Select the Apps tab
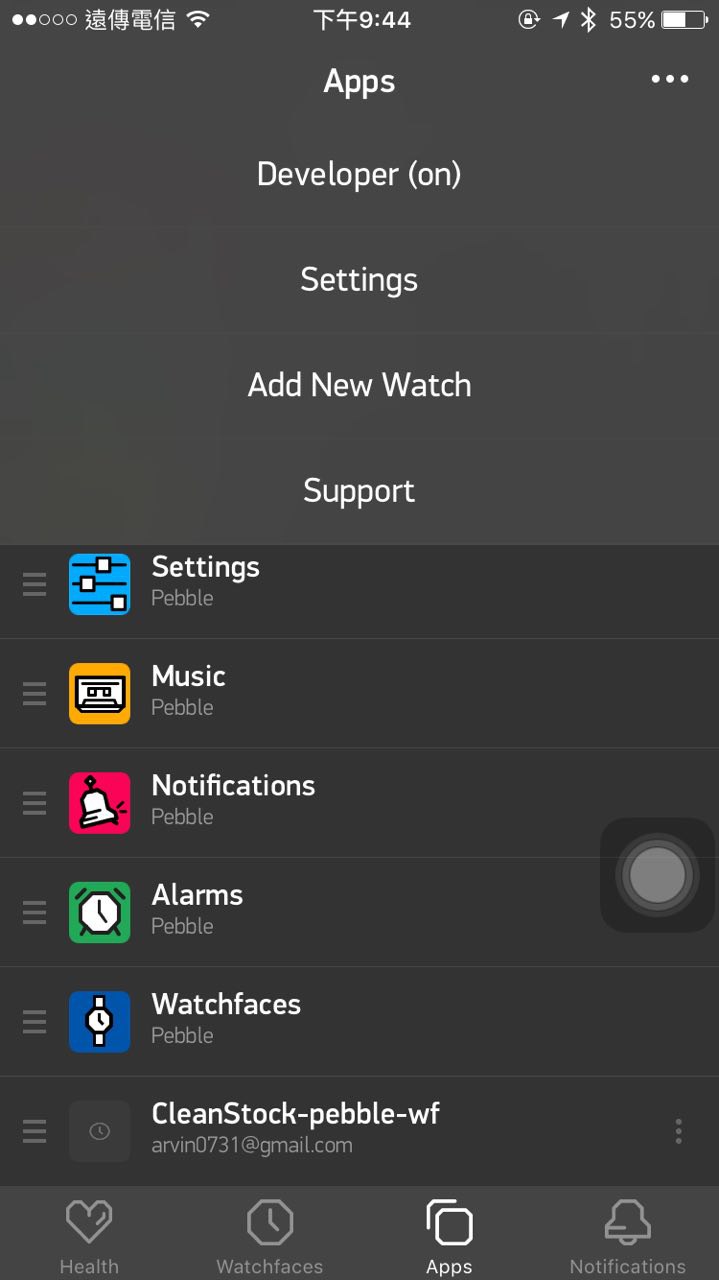Screen dimensions: 719x1280 [449, 1237]
